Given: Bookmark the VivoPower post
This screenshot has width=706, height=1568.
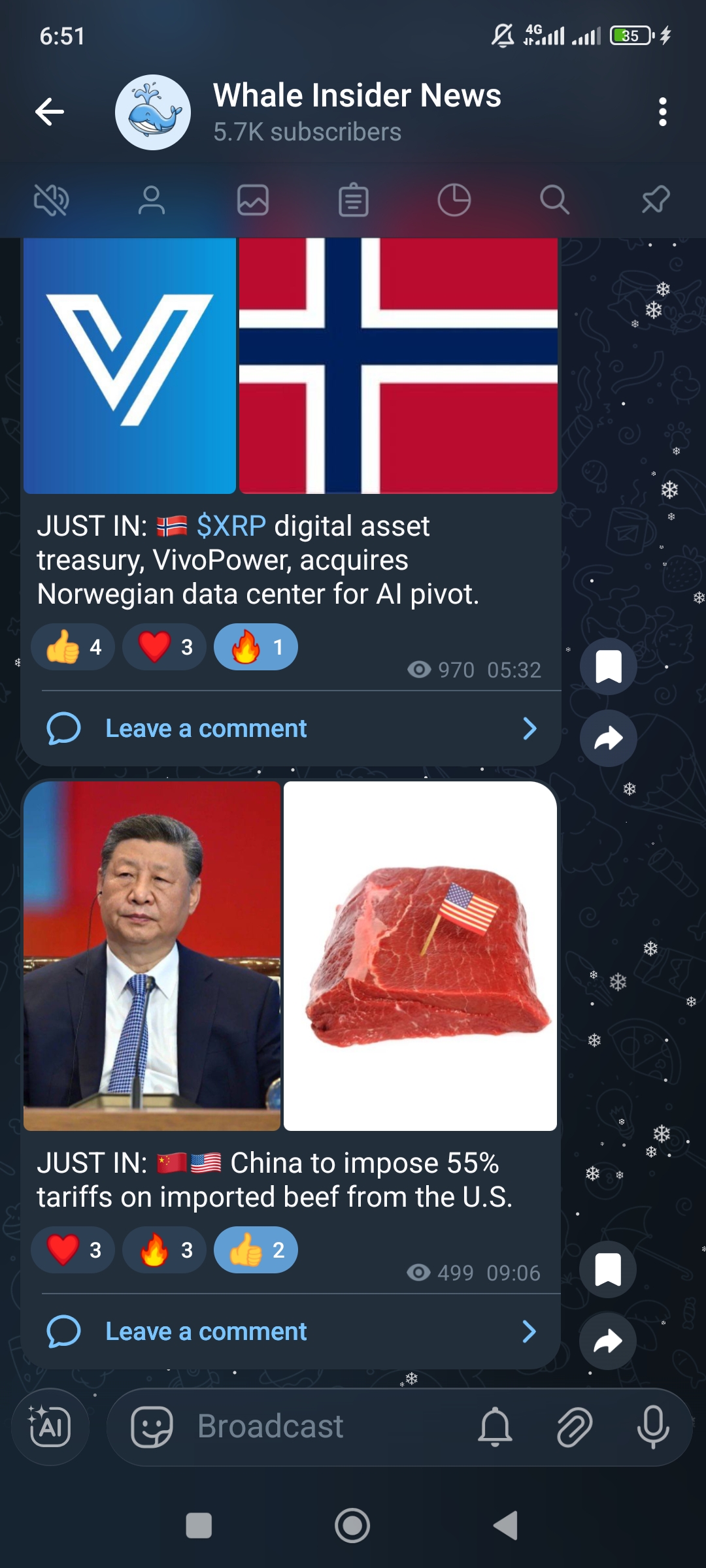Looking at the screenshot, I should pos(608,666).
